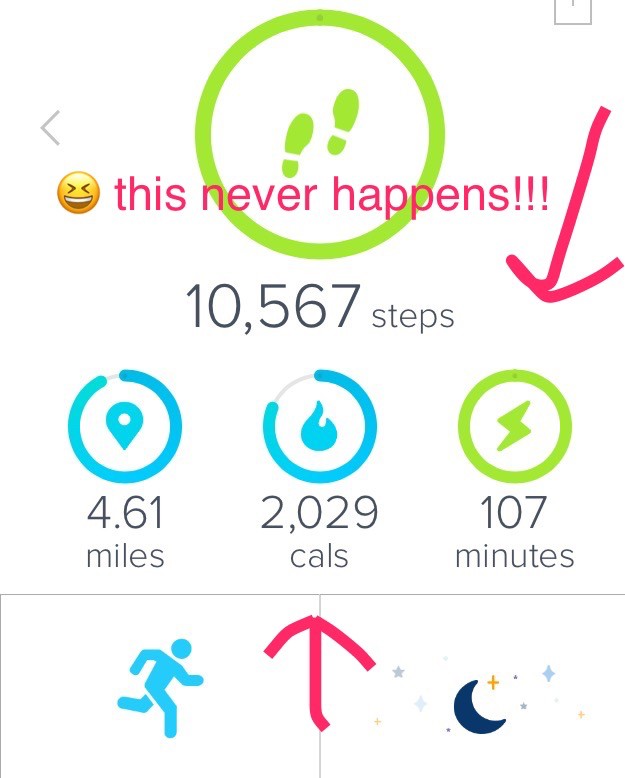View the 4.61 miles distance details
The height and width of the screenshot is (778, 625).
pyautogui.click(x=124, y=428)
